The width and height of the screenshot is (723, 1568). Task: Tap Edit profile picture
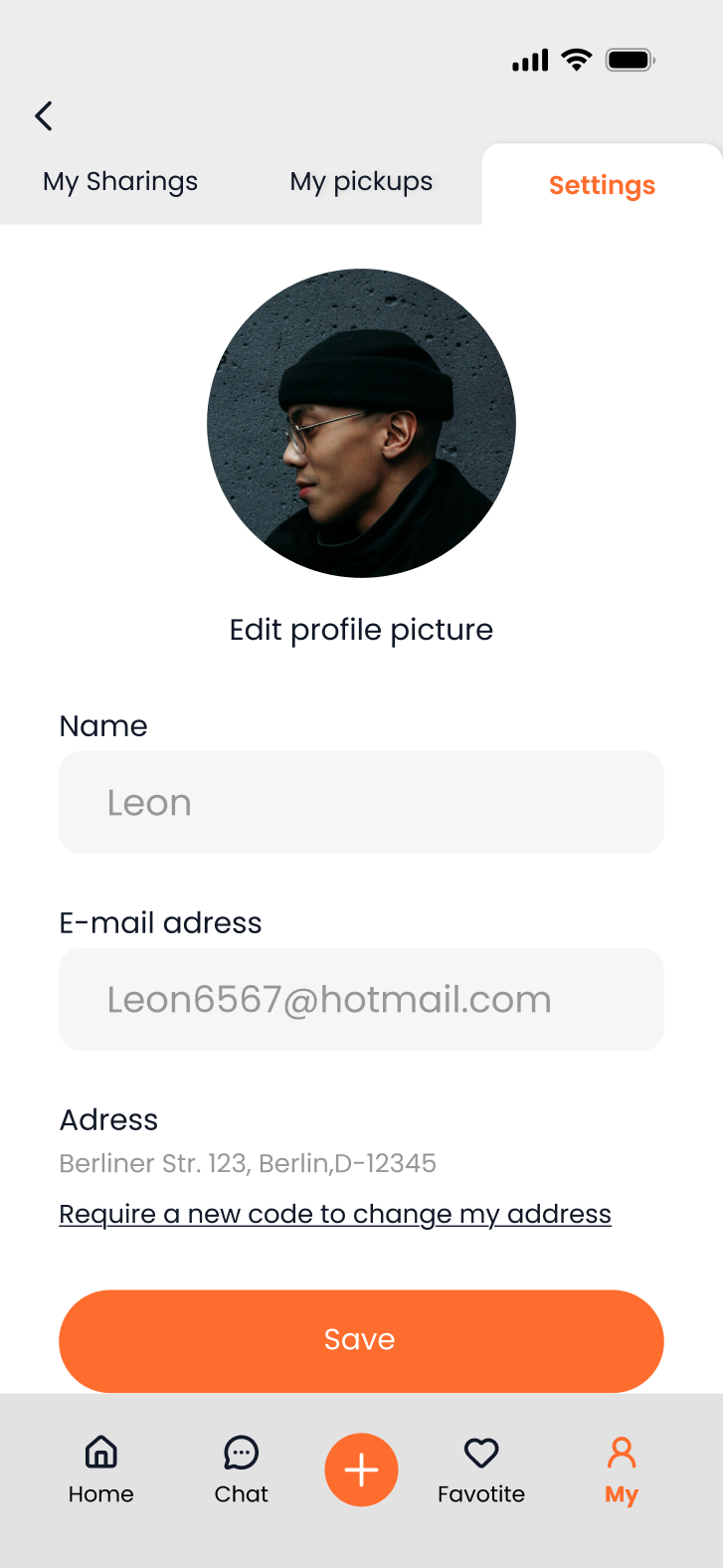(x=361, y=630)
